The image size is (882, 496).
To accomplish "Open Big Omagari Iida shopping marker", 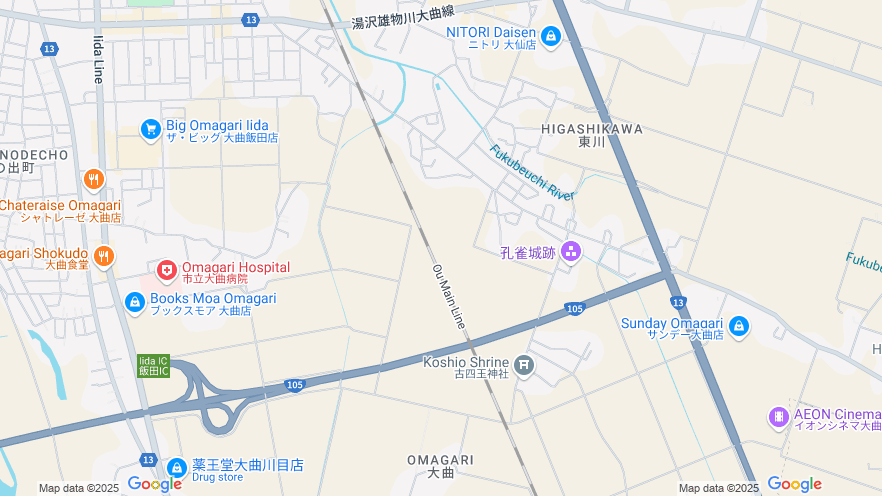I will click(x=151, y=129).
